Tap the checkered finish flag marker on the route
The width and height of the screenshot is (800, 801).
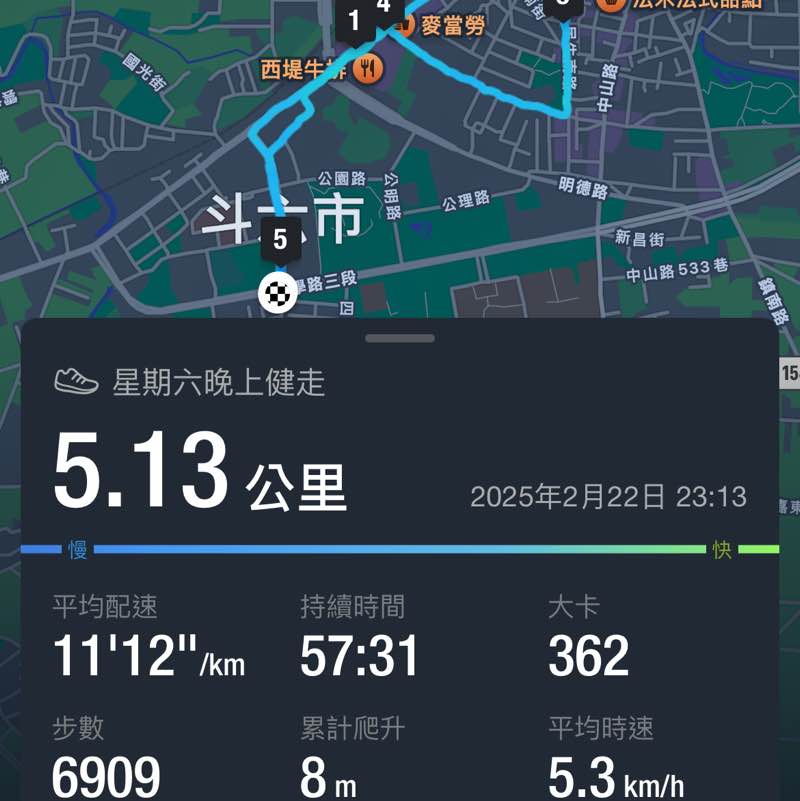277,292
